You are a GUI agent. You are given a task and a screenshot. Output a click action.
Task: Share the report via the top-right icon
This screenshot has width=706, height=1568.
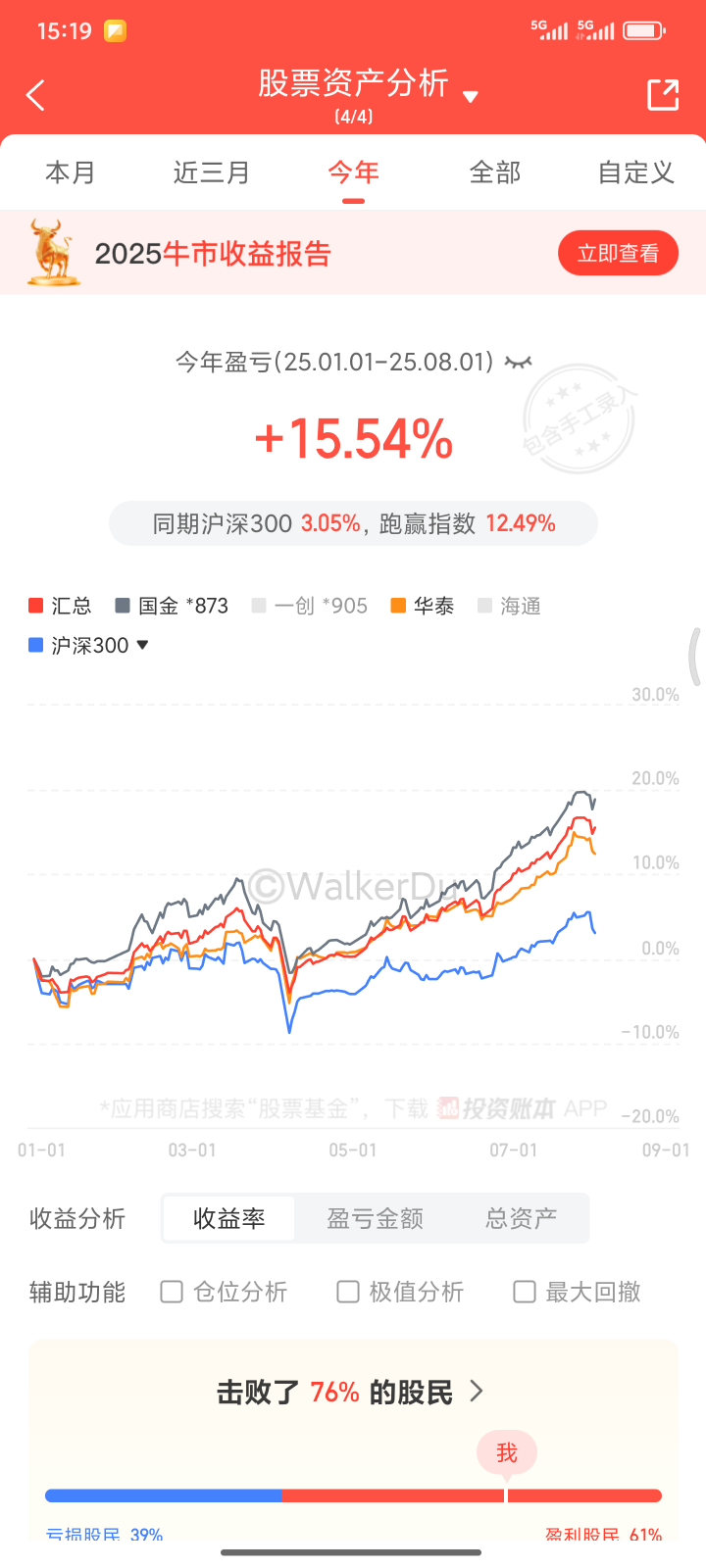pyautogui.click(x=663, y=95)
